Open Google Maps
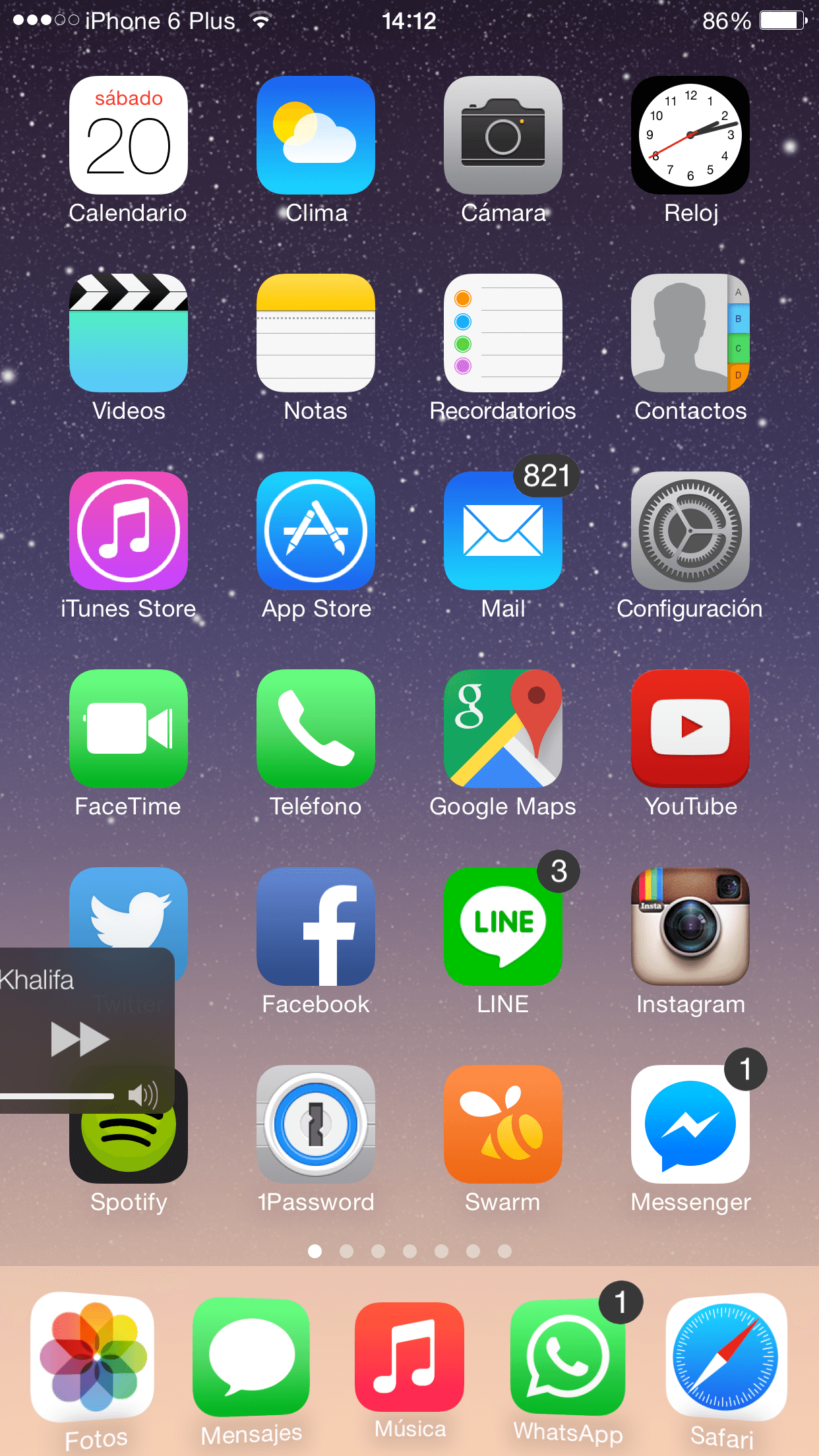 pos(503,729)
